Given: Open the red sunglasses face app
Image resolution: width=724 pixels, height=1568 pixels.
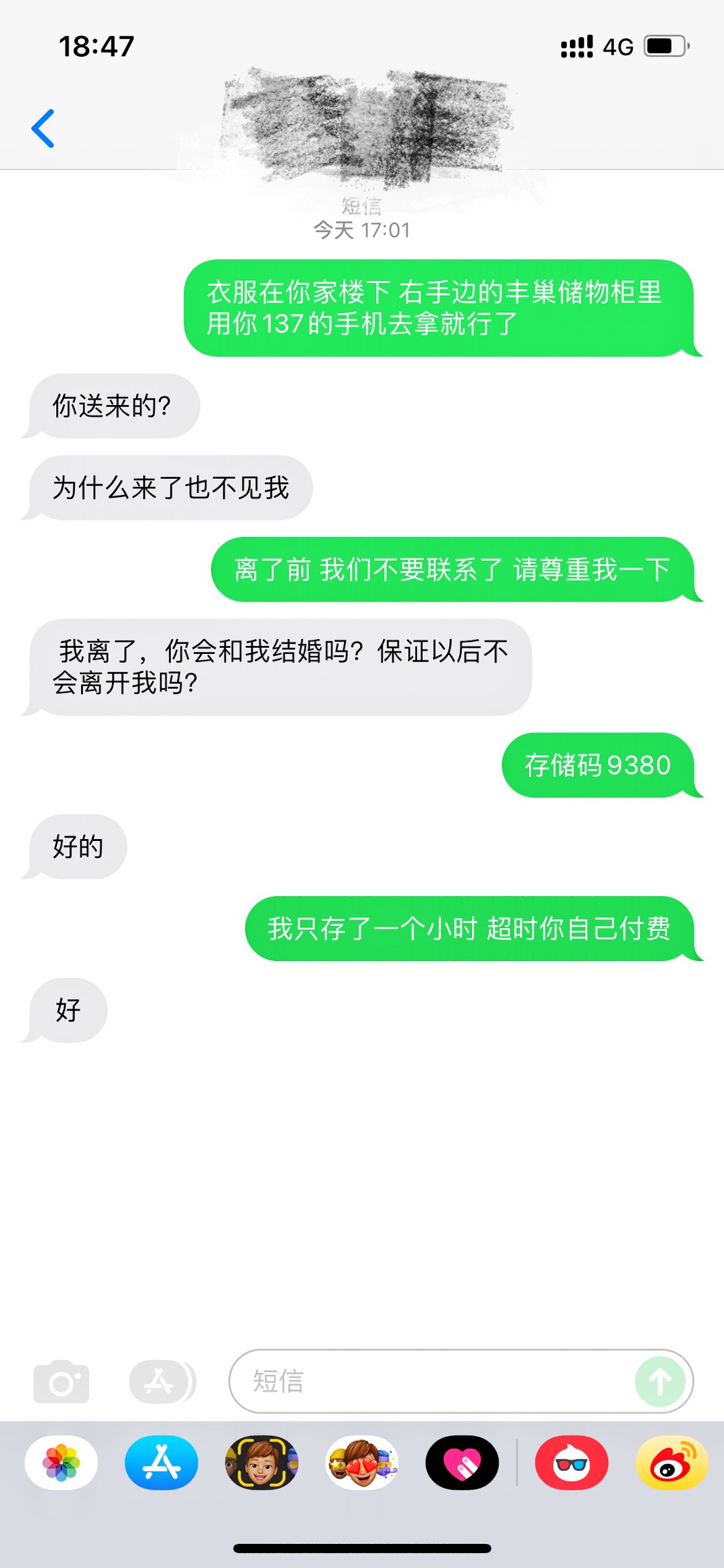Looking at the screenshot, I should click(x=571, y=1463).
